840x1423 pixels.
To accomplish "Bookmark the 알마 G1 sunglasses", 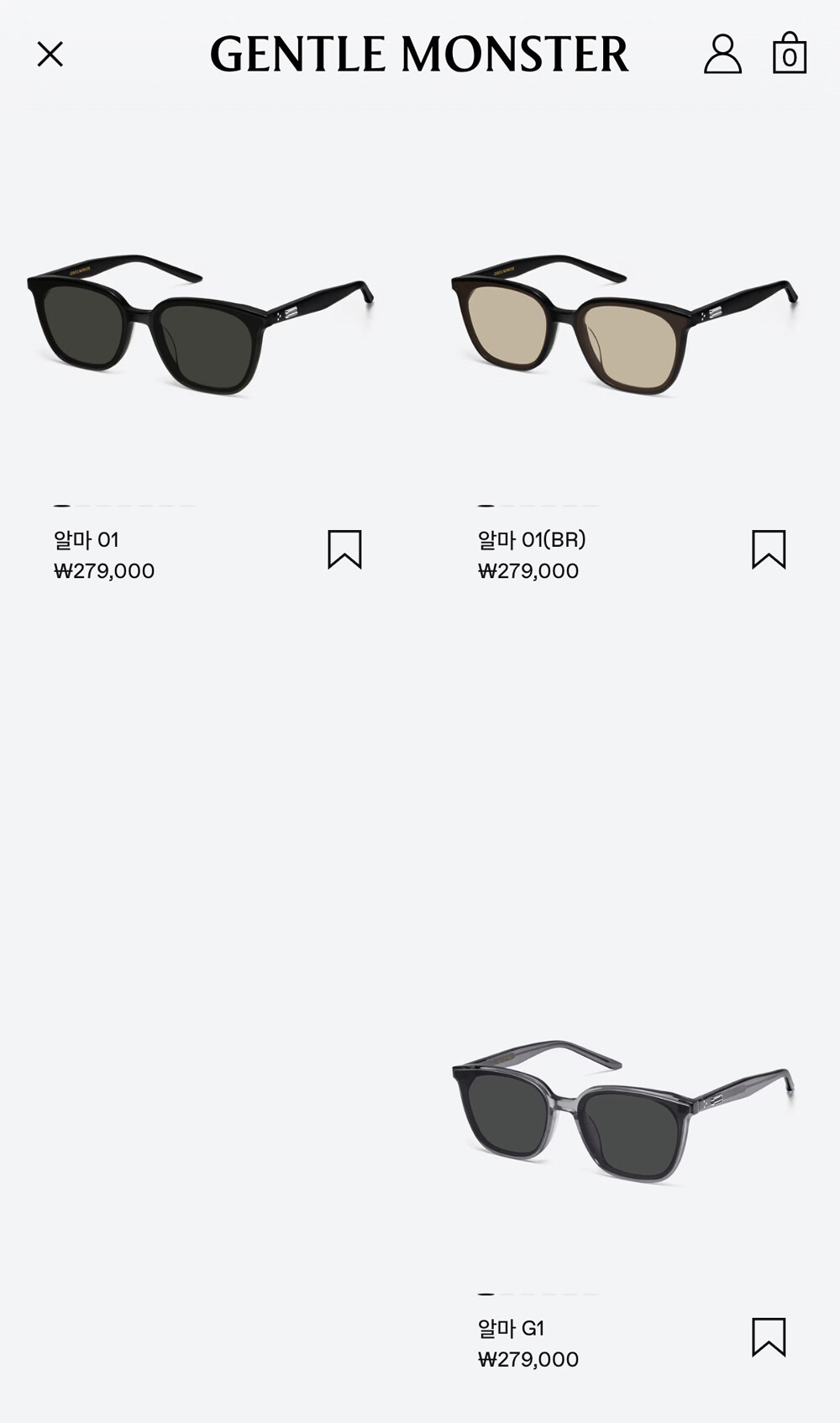I will 769,1337.
